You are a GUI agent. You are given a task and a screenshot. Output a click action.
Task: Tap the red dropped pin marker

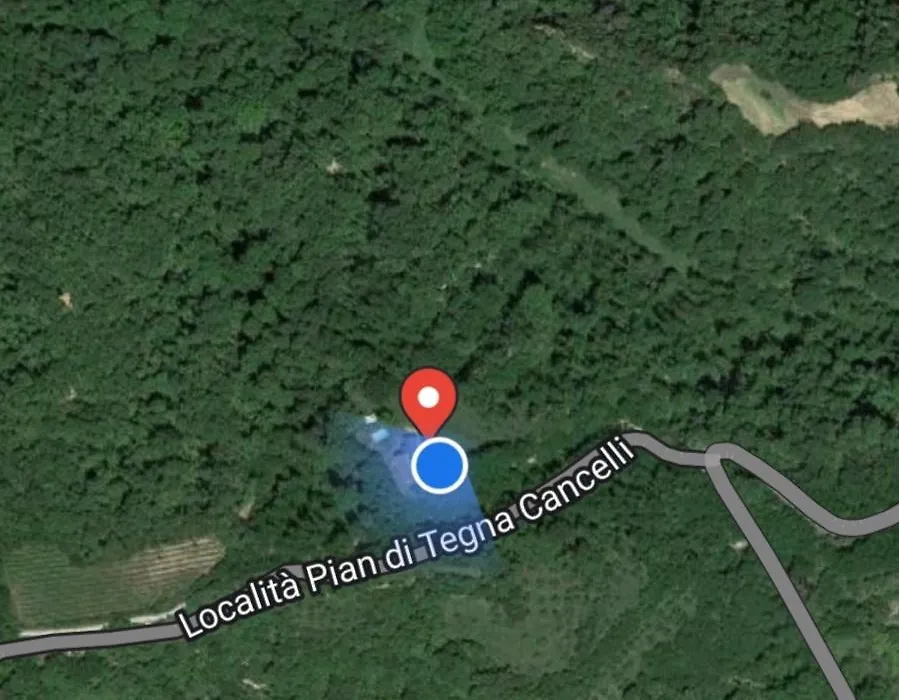[428, 399]
